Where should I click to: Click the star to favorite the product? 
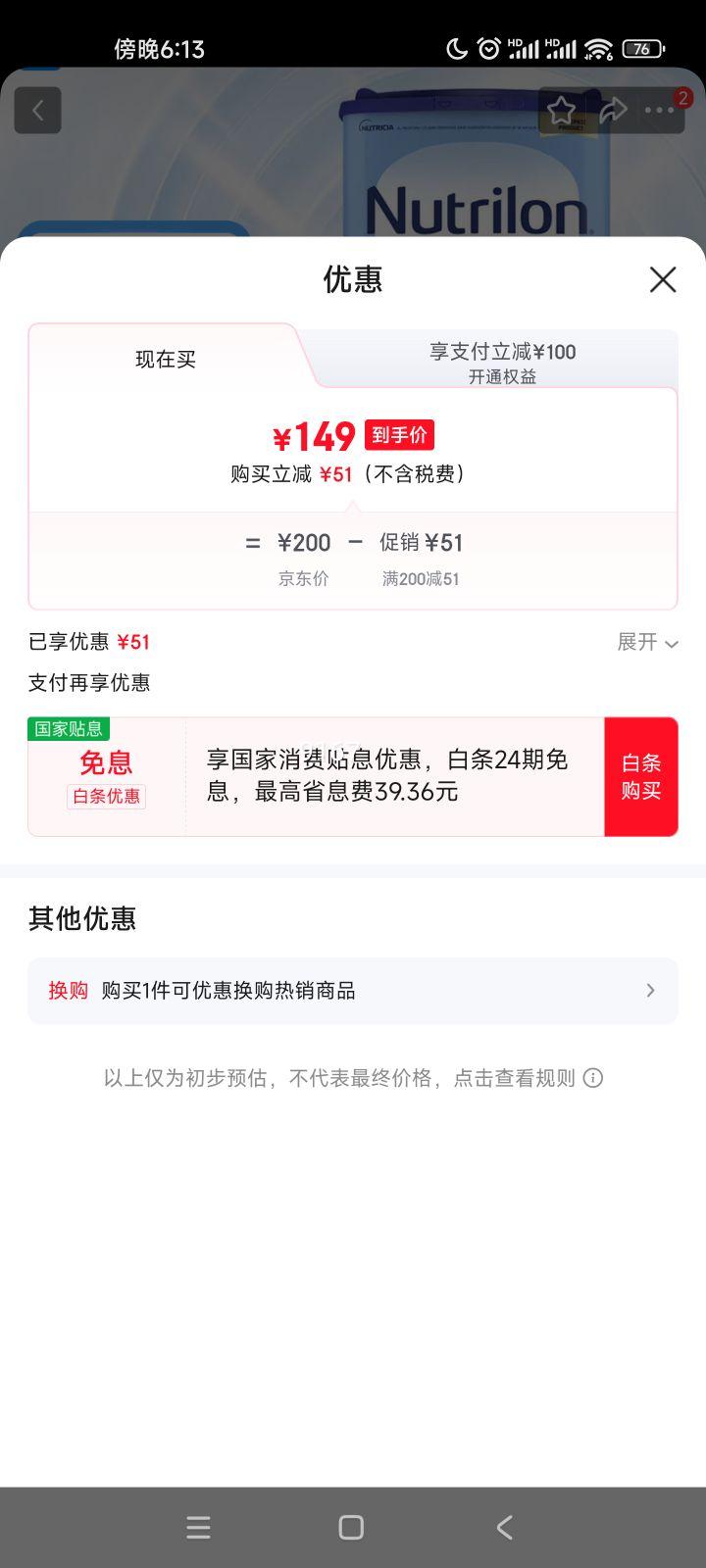tap(562, 110)
